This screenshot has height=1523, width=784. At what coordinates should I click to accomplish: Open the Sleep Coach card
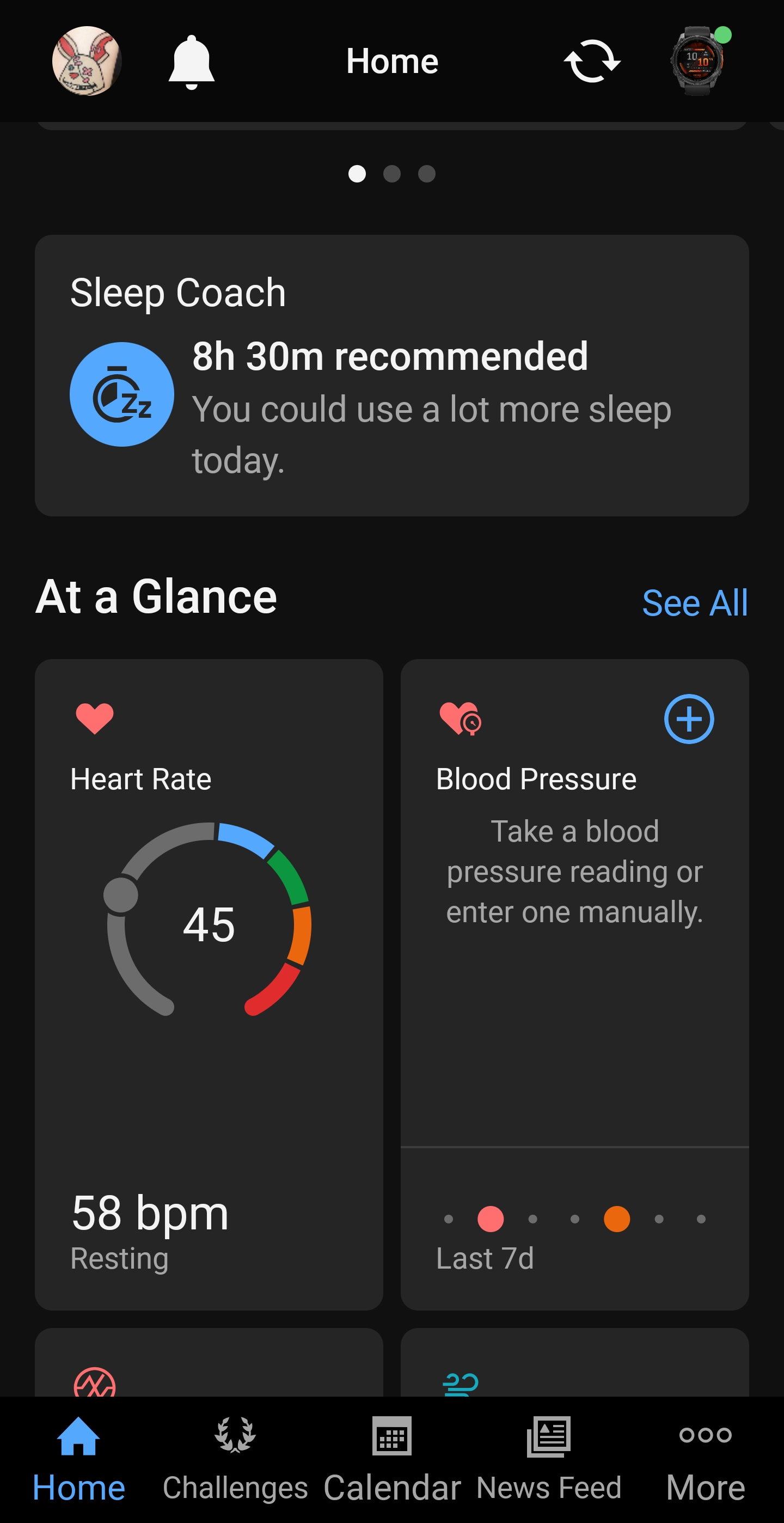pos(391,375)
